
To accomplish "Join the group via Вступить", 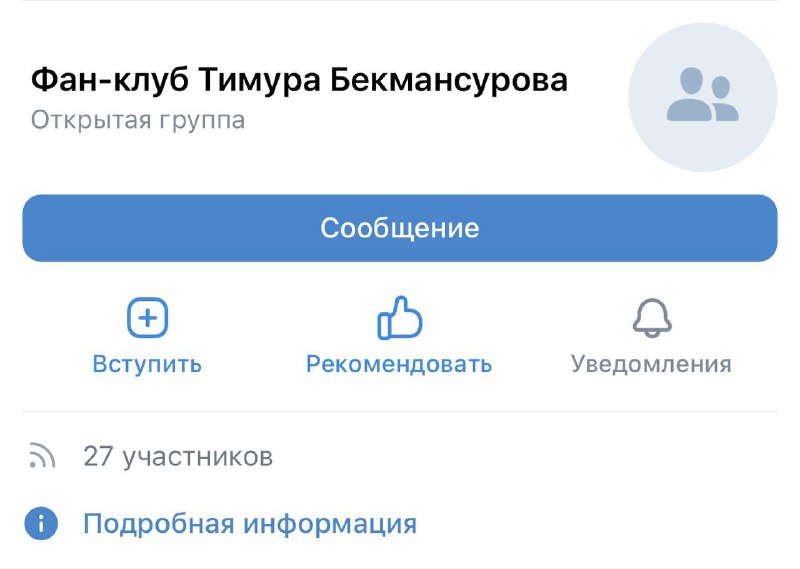I will pyautogui.click(x=147, y=337).
